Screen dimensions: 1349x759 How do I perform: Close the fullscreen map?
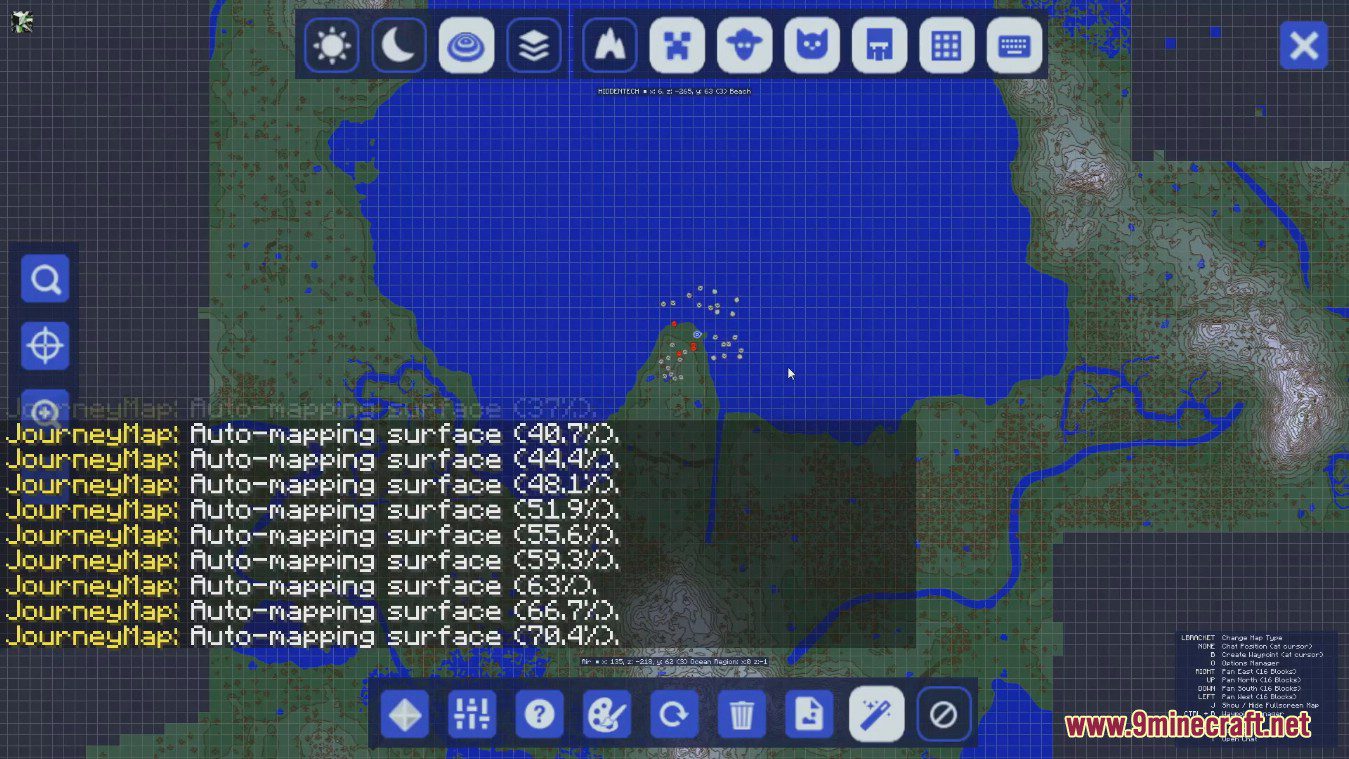coord(1304,46)
